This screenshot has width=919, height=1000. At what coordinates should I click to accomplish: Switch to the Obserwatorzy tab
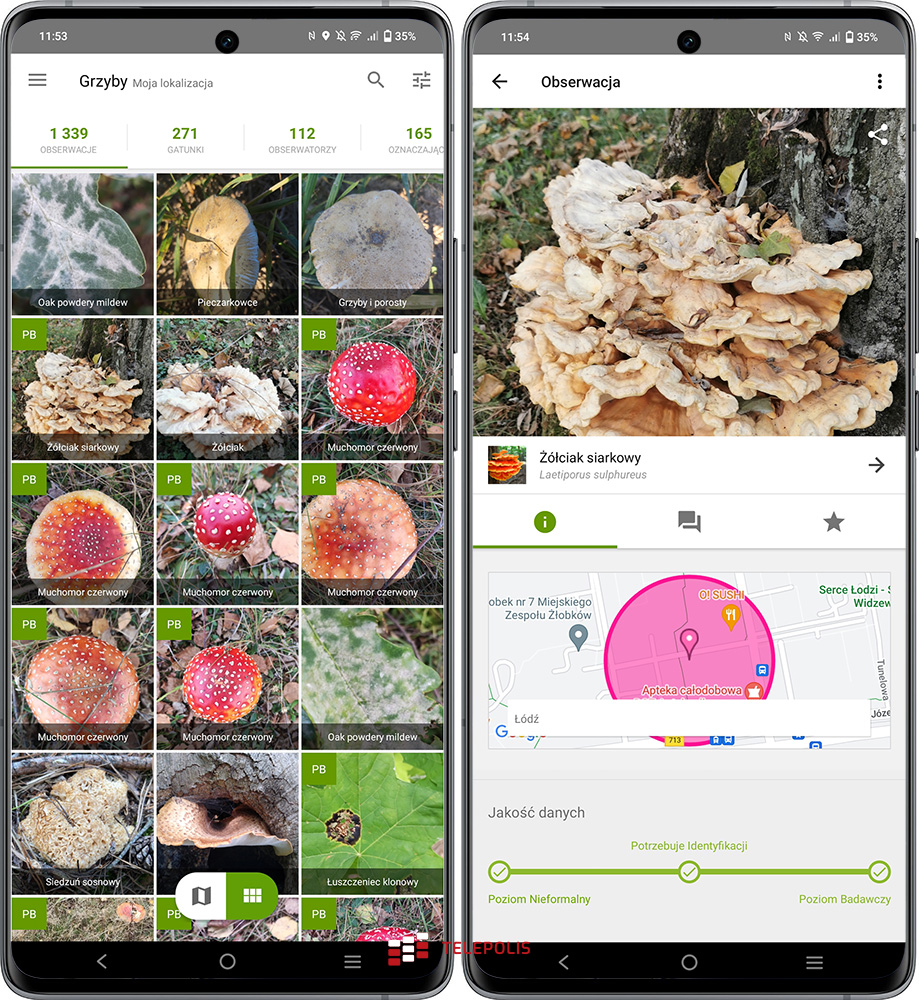point(302,140)
